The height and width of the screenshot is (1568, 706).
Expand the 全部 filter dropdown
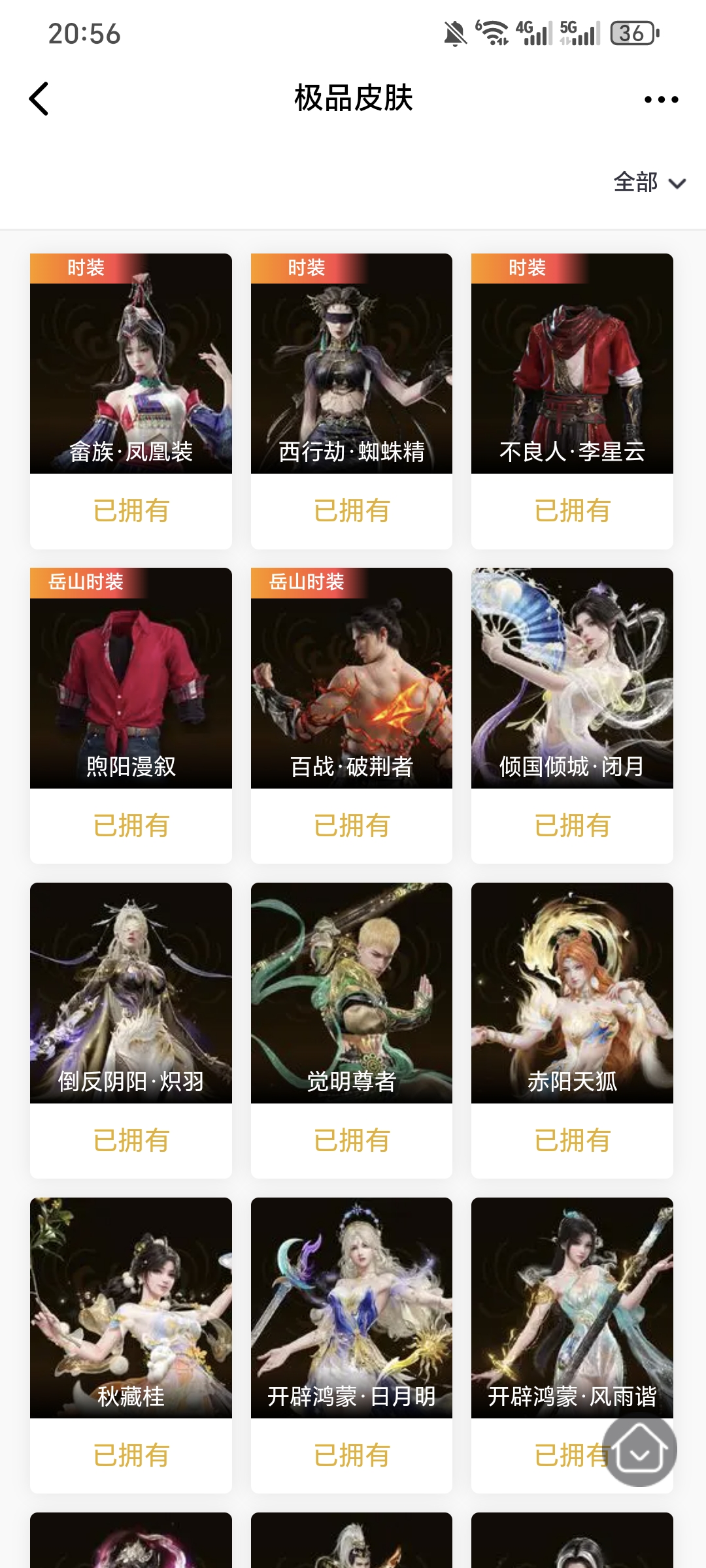pyautogui.click(x=648, y=183)
